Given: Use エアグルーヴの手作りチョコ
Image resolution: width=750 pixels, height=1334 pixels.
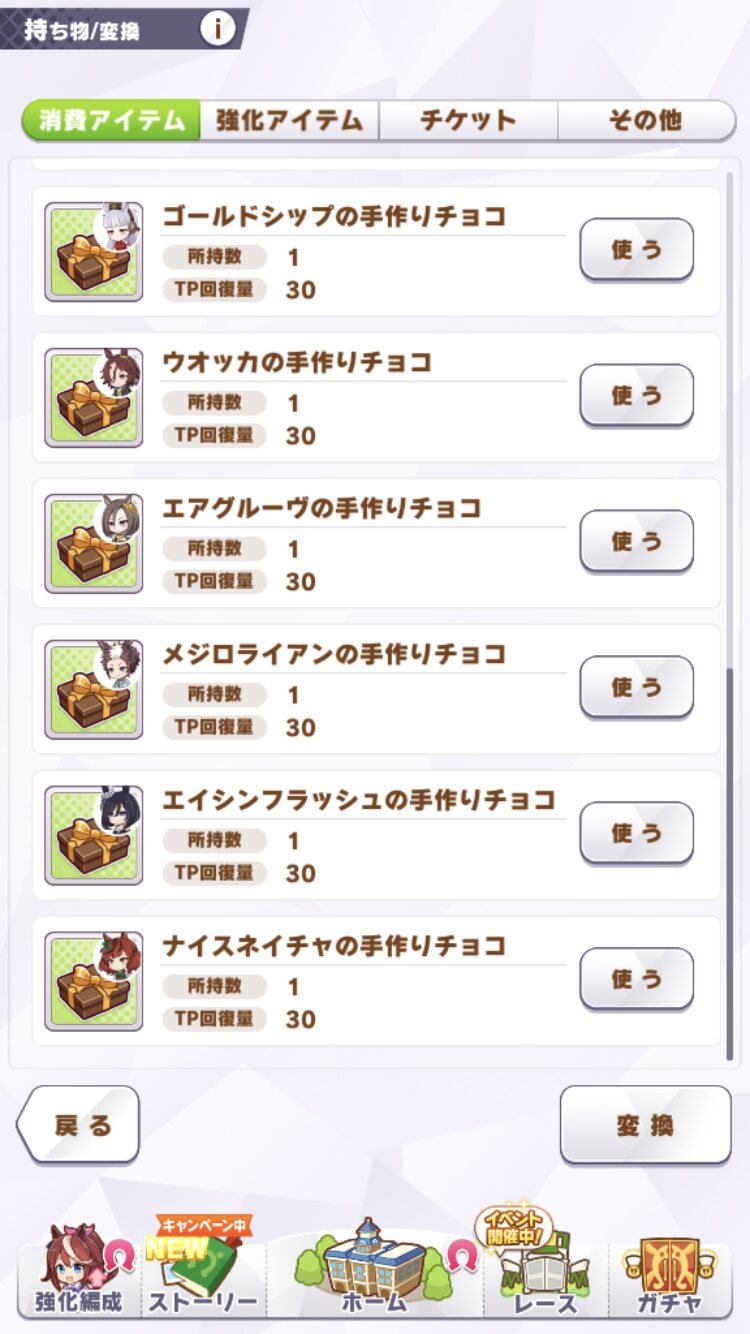Looking at the screenshot, I should [637, 541].
